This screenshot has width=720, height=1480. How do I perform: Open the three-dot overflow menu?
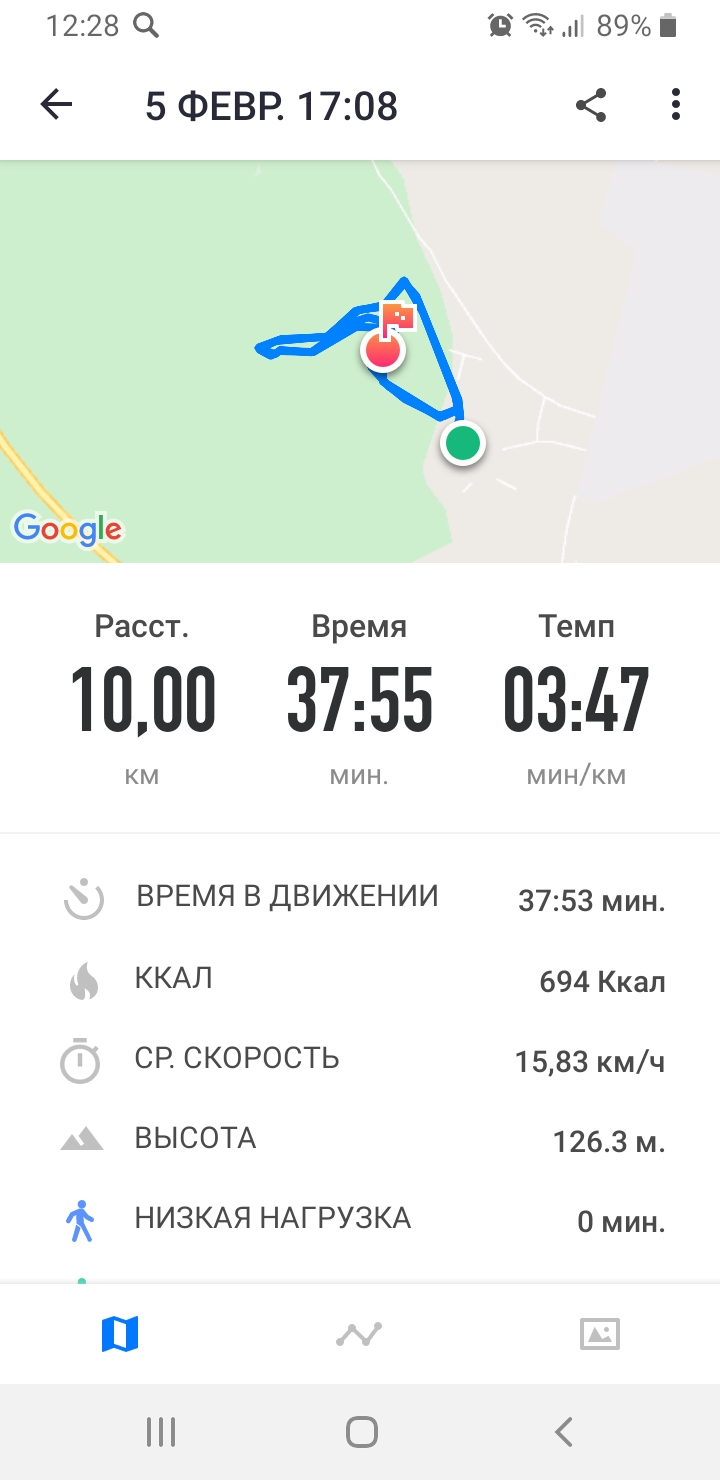coord(677,105)
